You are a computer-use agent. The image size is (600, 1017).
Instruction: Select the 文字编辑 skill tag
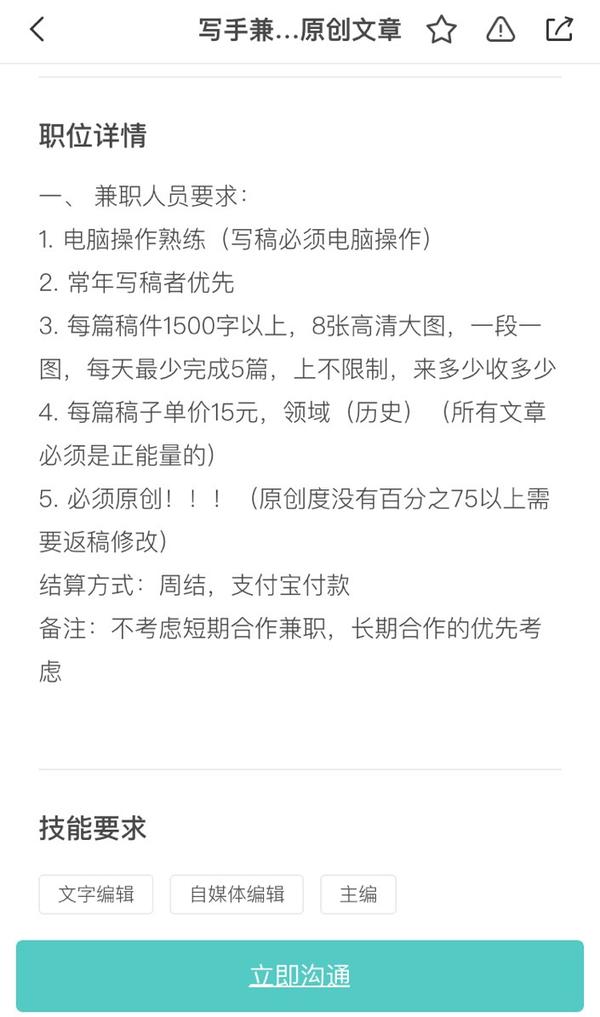[96, 894]
